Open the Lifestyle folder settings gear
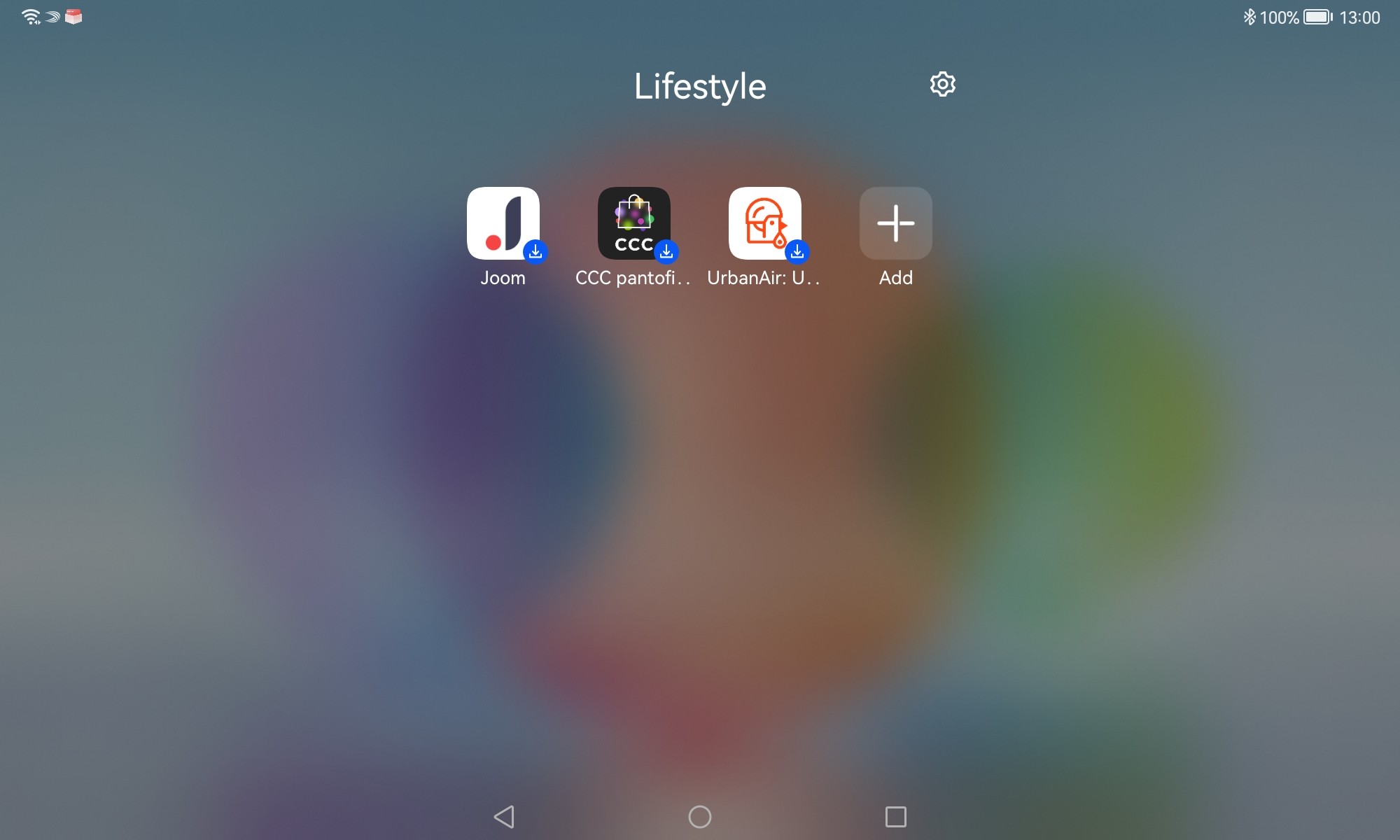Image resolution: width=1400 pixels, height=840 pixels. click(x=942, y=84)
